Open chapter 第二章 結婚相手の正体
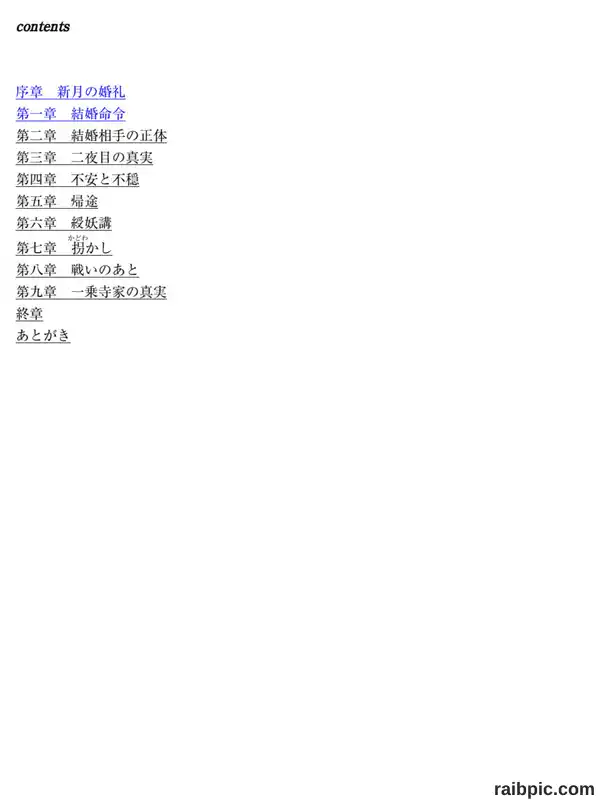The width and height of the screenshot is (600, 800). point(91,136)
